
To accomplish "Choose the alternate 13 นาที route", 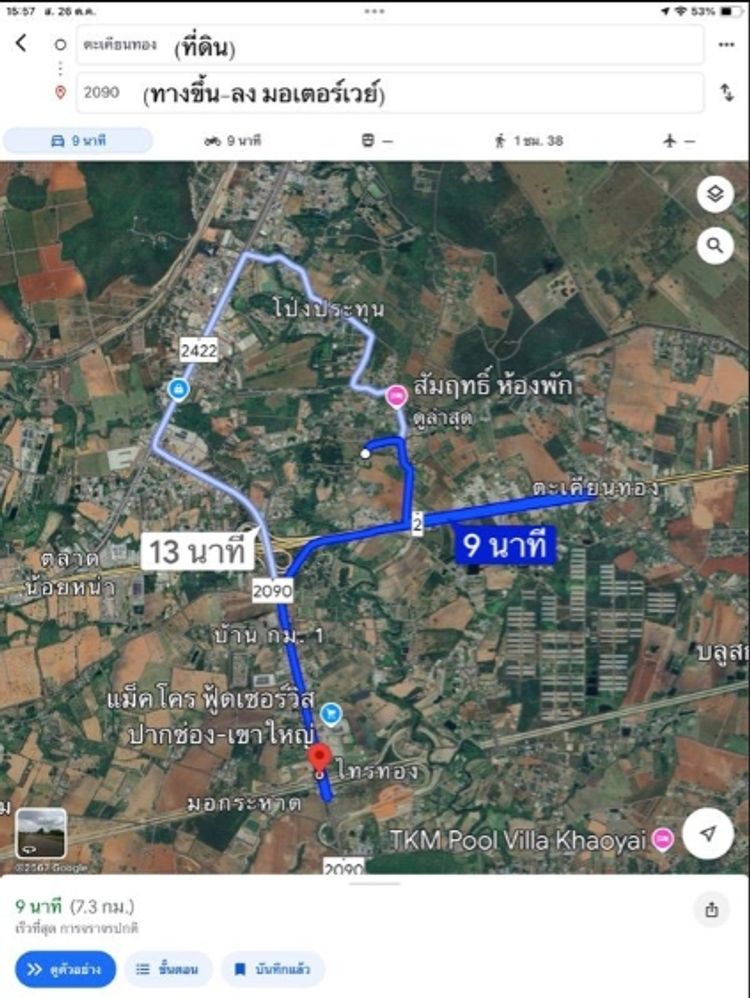I will coord(198,550).
